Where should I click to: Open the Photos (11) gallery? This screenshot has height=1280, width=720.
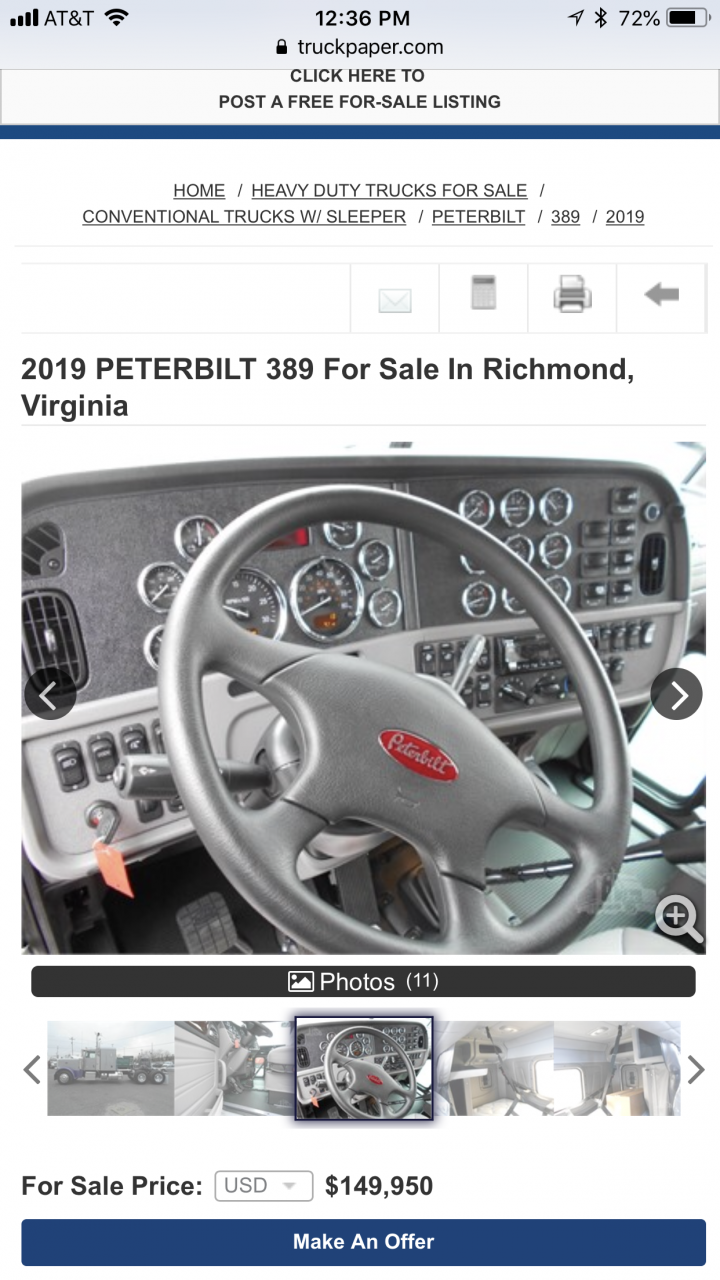coord(363,981)
